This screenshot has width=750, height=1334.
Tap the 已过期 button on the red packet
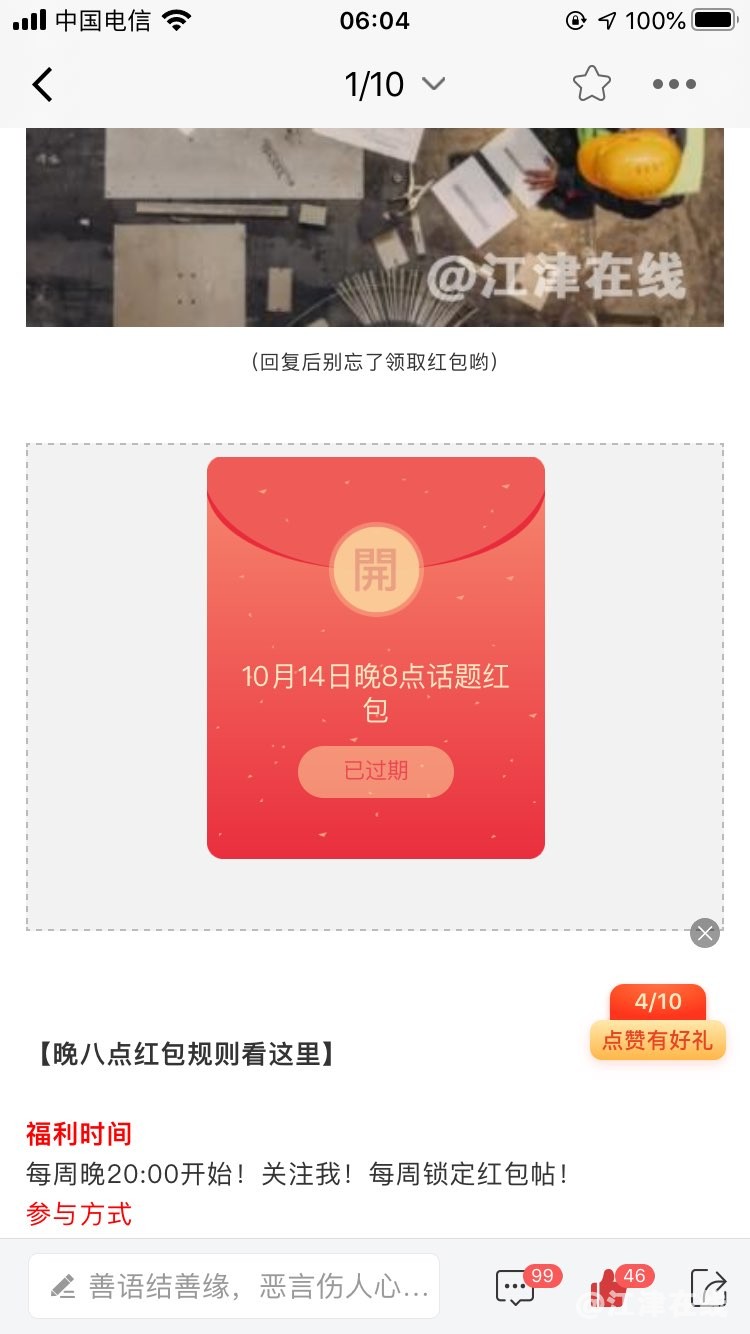(x=376, y=771)
